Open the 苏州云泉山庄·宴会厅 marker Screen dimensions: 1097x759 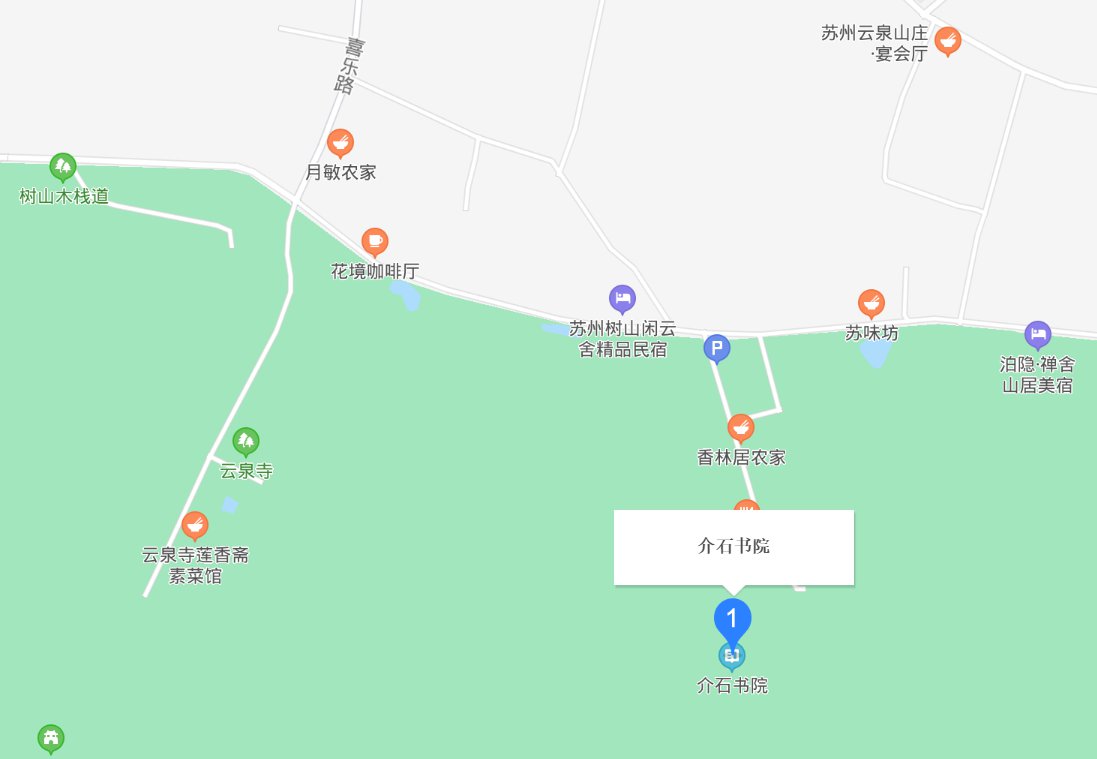948,41
